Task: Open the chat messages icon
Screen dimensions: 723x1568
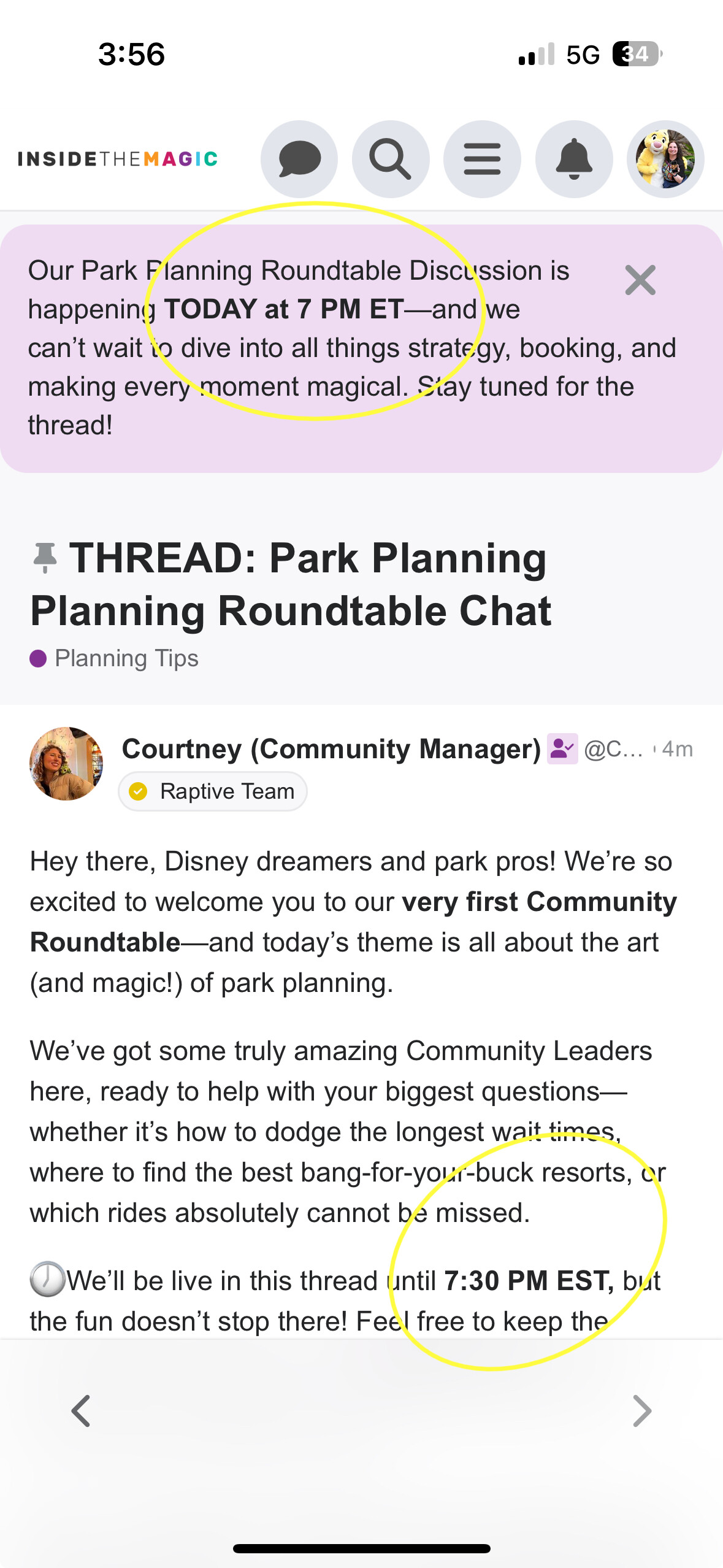Action: coord(299,159)
